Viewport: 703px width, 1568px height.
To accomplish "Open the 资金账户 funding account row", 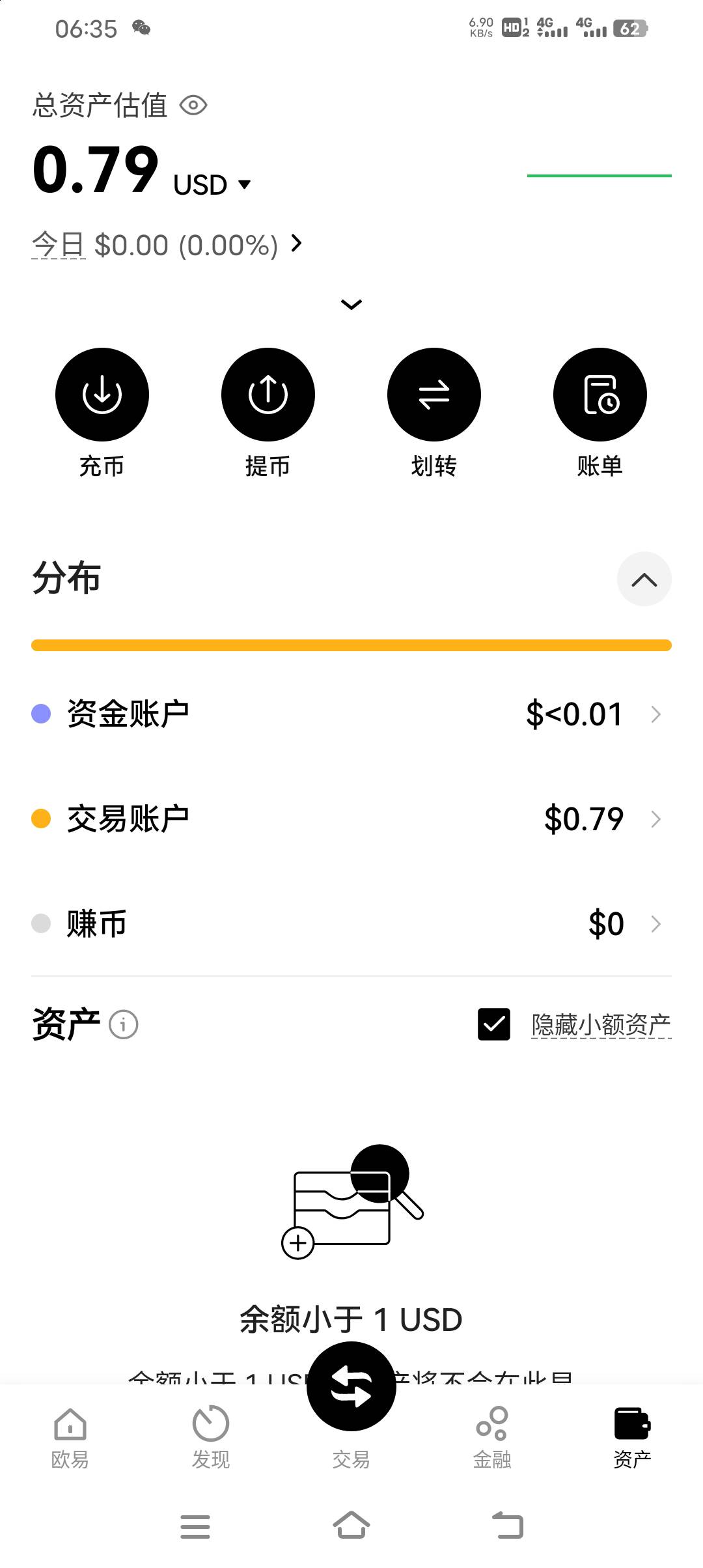I will (x=351, y=714).
